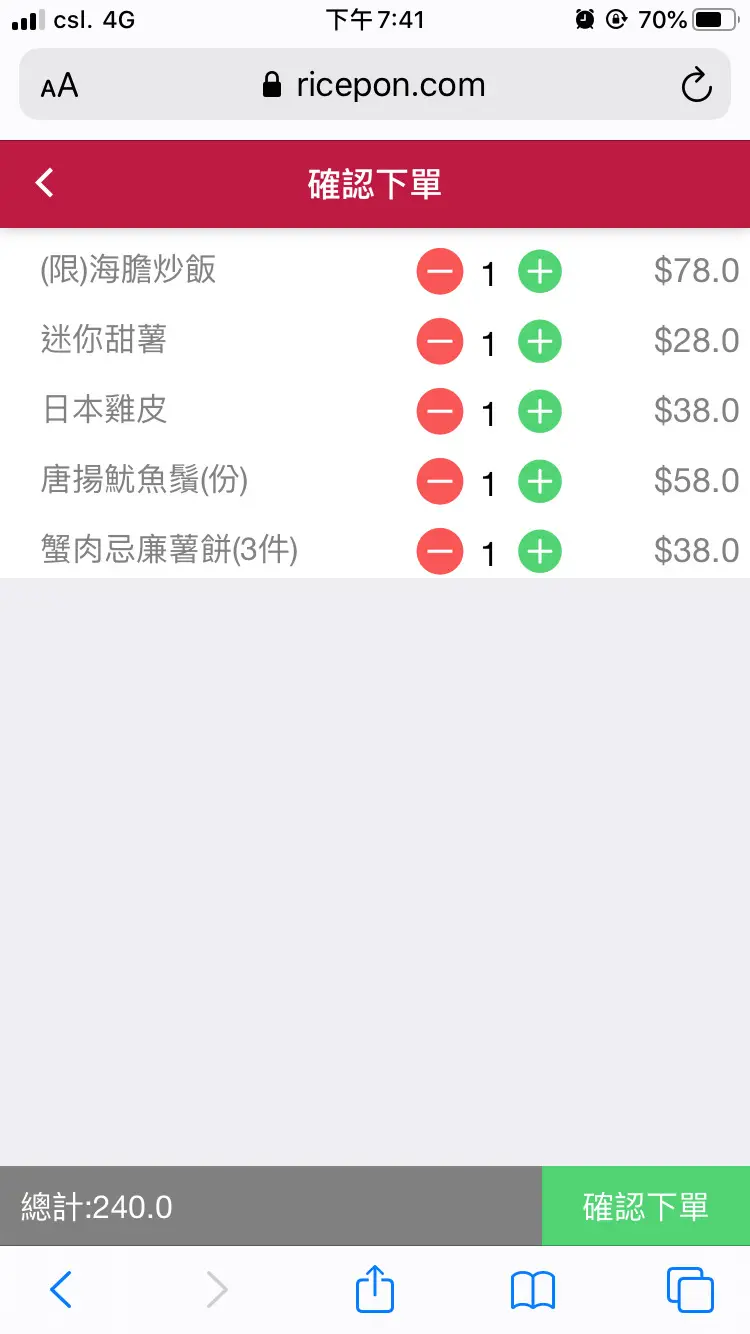
Task: Tap the green 確認下單 button
Action: point(646,1206)
